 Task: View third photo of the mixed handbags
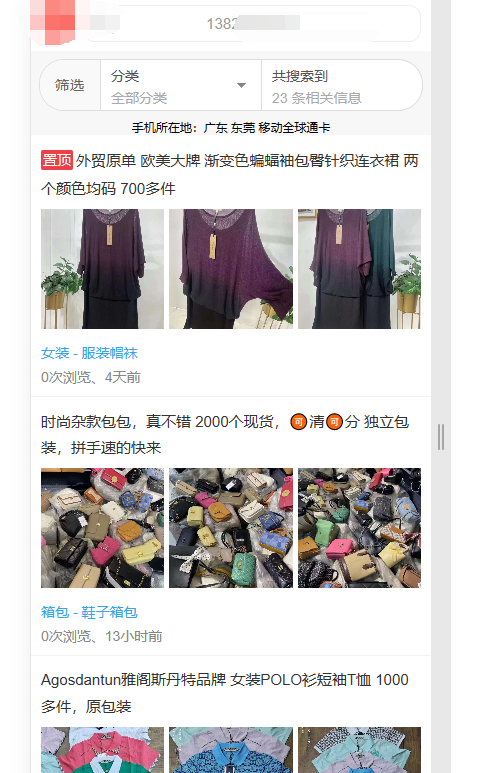(x=359, y=527)
